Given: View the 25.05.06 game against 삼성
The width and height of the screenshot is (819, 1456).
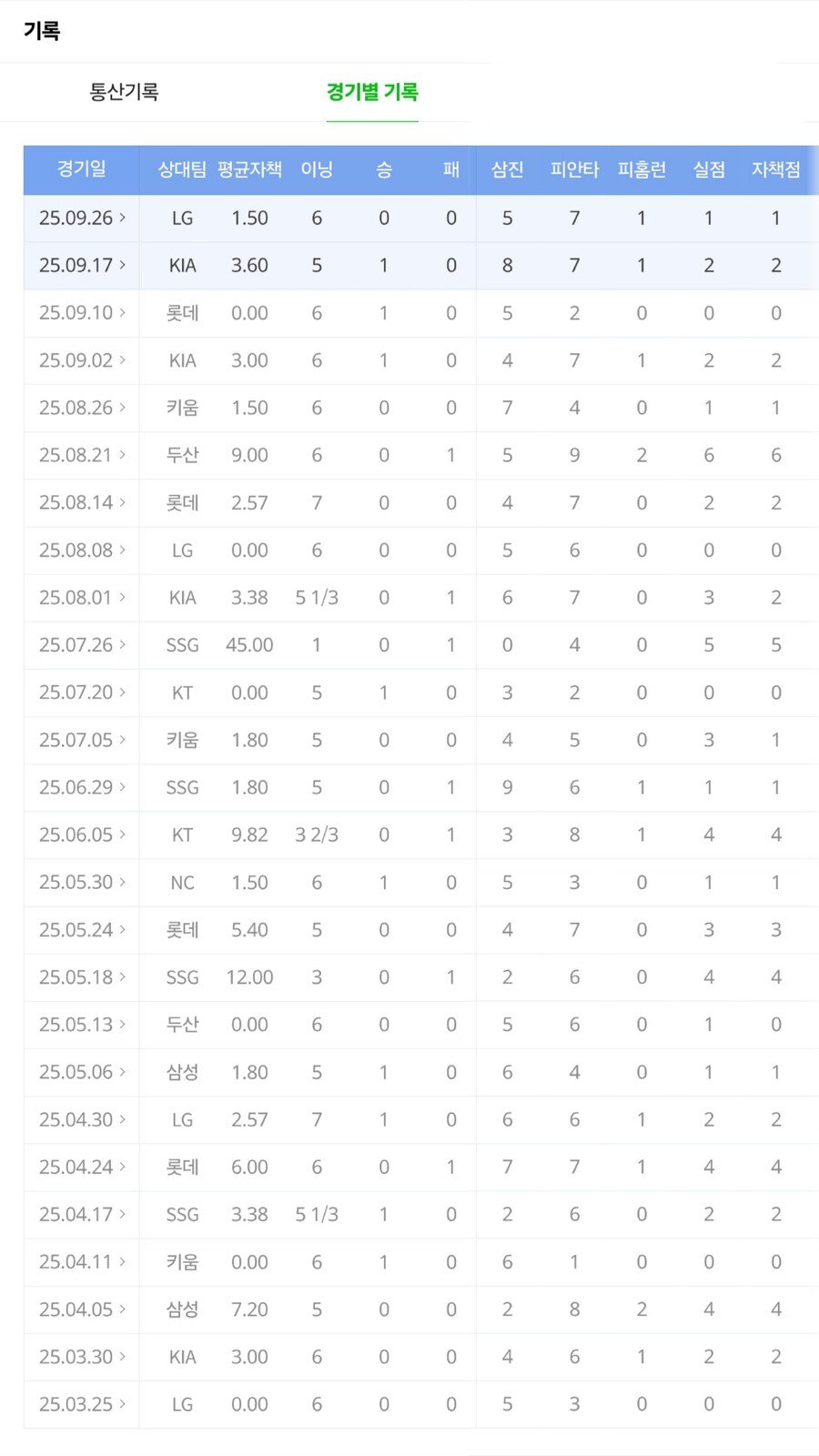Looking at the screenshot, I should 82,1072.
